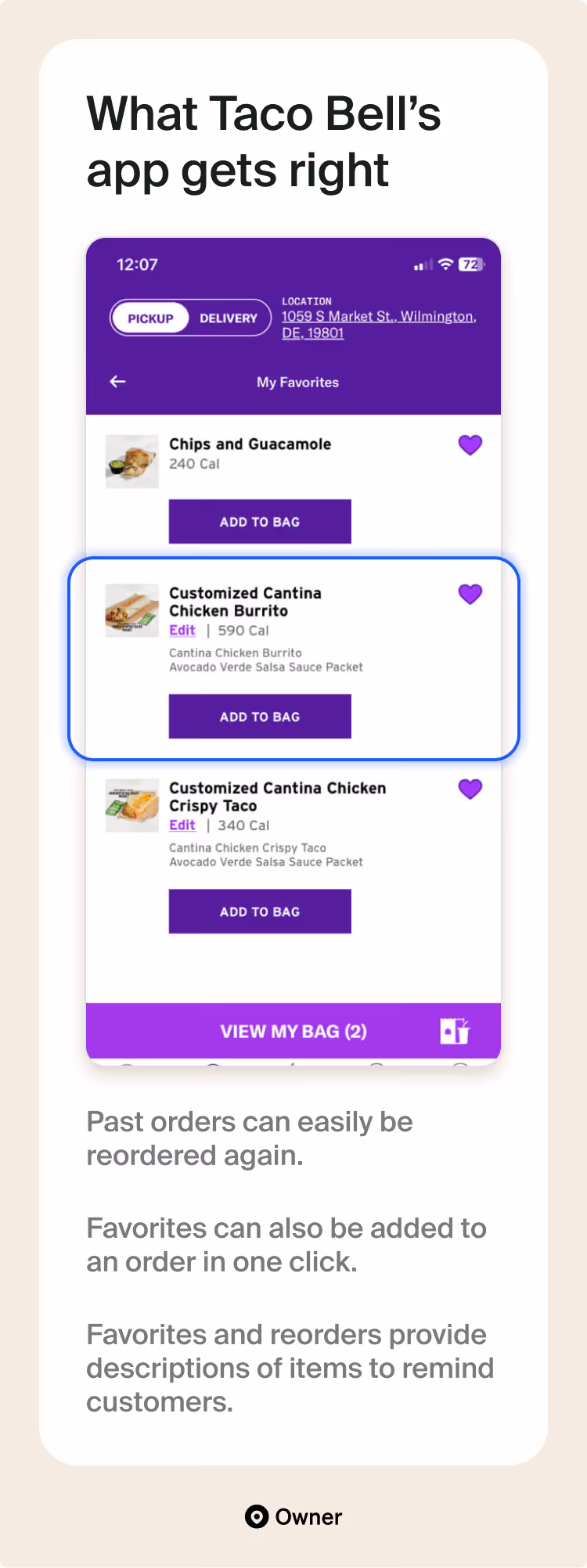Click the Chips and Guacamole thumbnail
The image size is (587, 1568).
[x=131, y=462]
